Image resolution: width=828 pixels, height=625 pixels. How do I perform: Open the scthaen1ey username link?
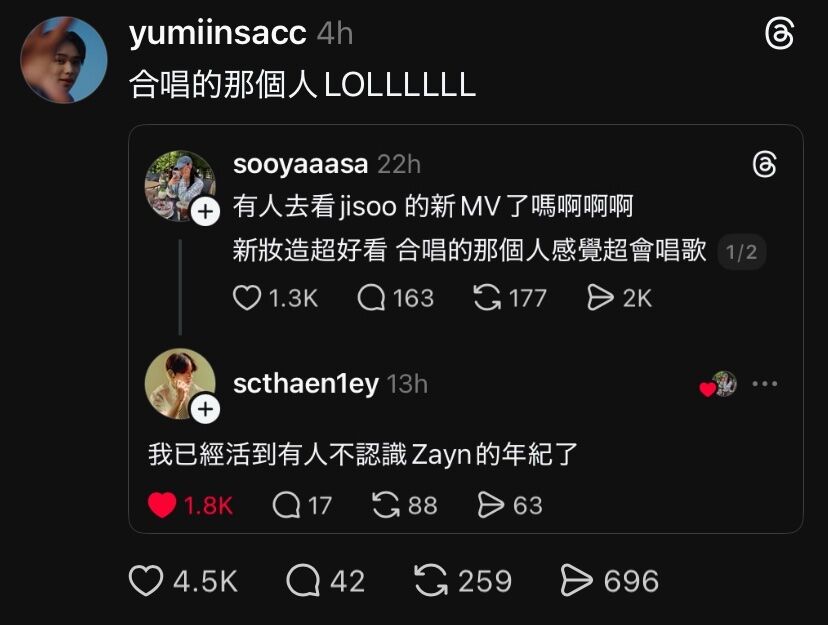305,384
